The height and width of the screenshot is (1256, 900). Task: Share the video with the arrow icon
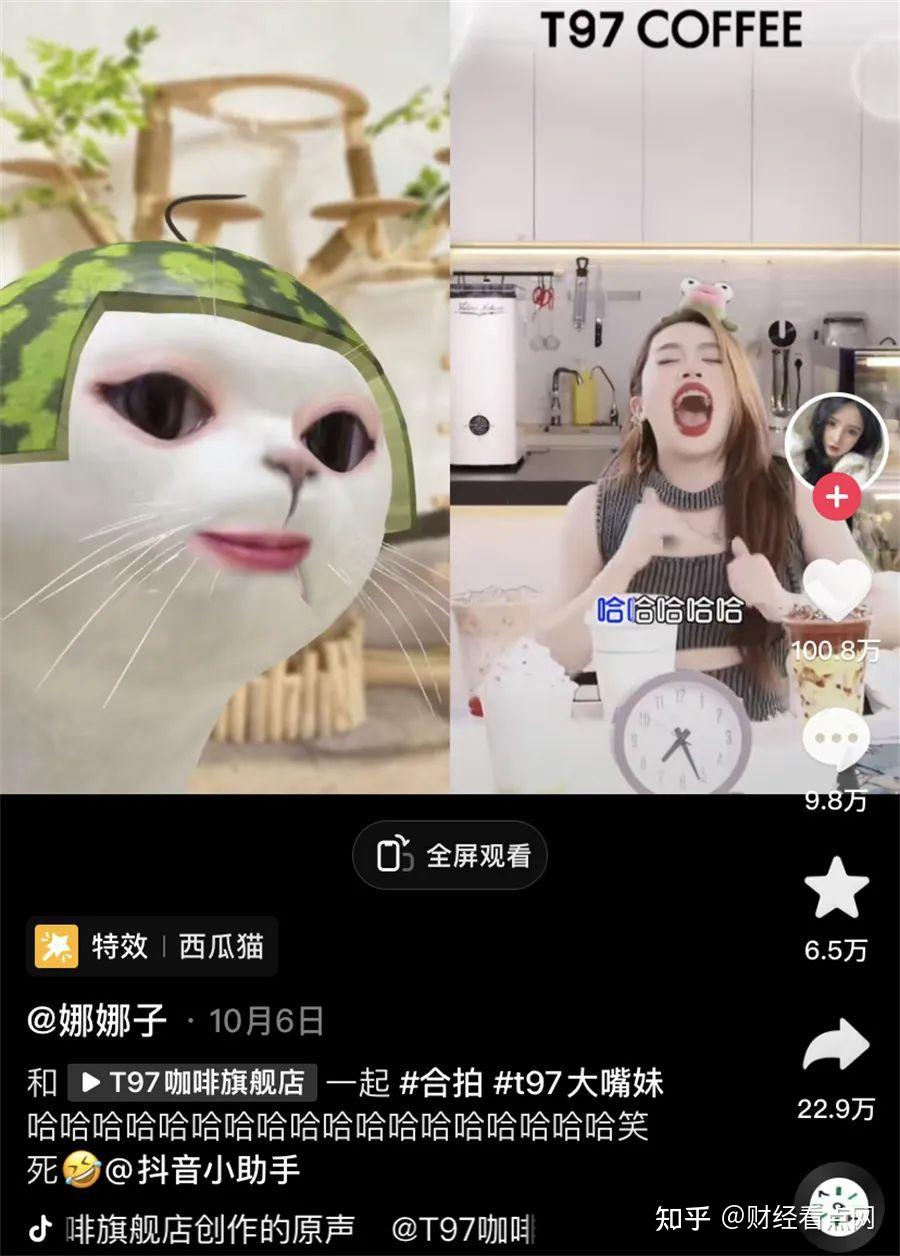[836, 1043]
